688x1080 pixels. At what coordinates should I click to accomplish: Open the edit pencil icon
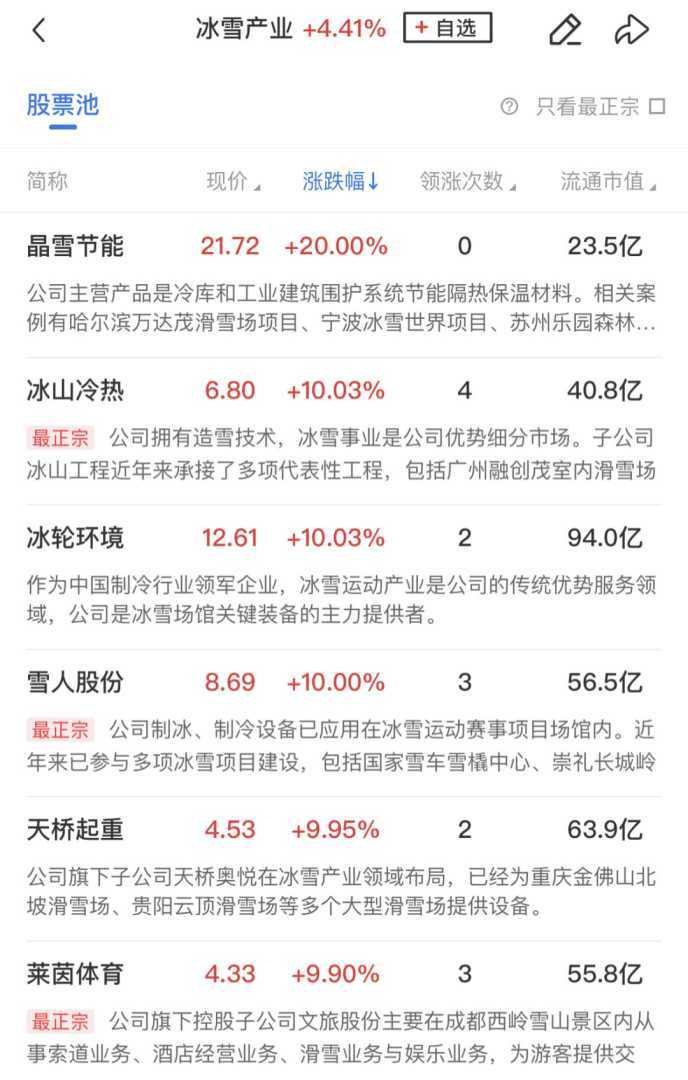565,30
